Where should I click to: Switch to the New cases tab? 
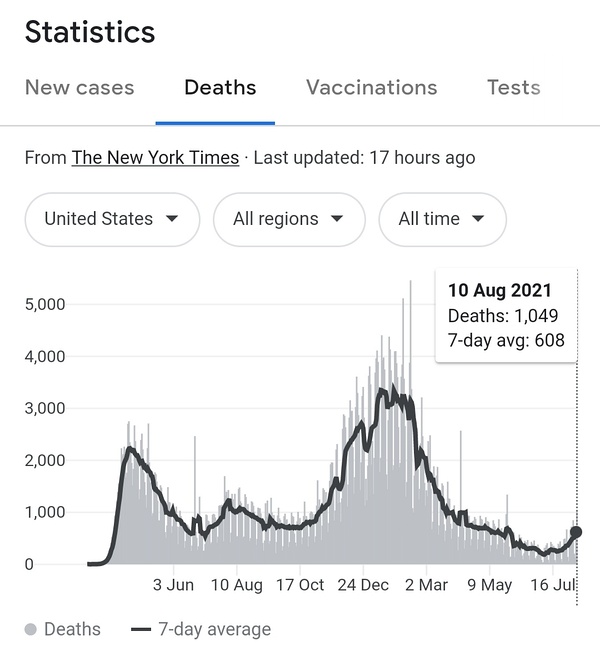(79, 88)
